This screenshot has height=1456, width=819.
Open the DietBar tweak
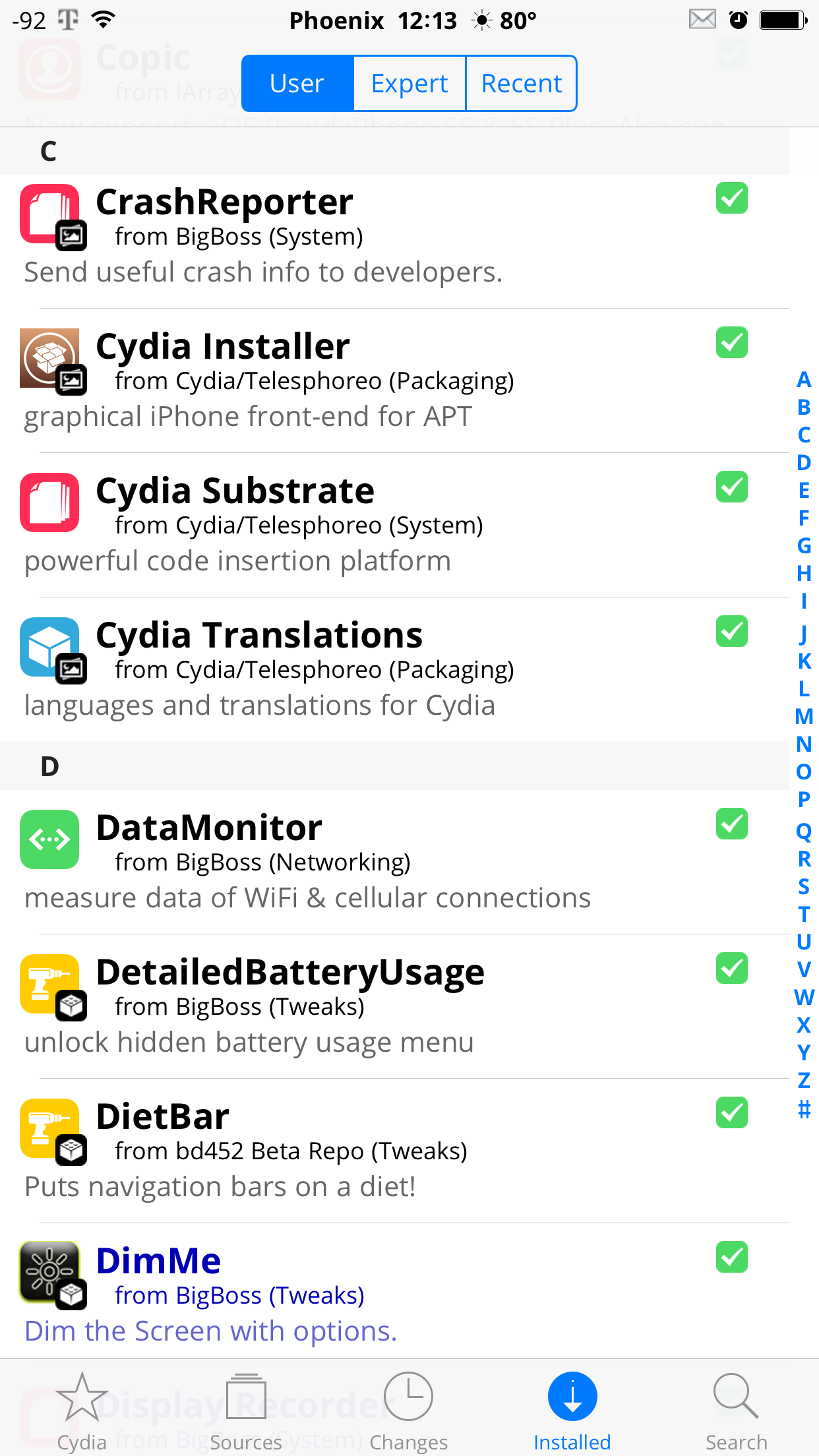point(394,1151)
